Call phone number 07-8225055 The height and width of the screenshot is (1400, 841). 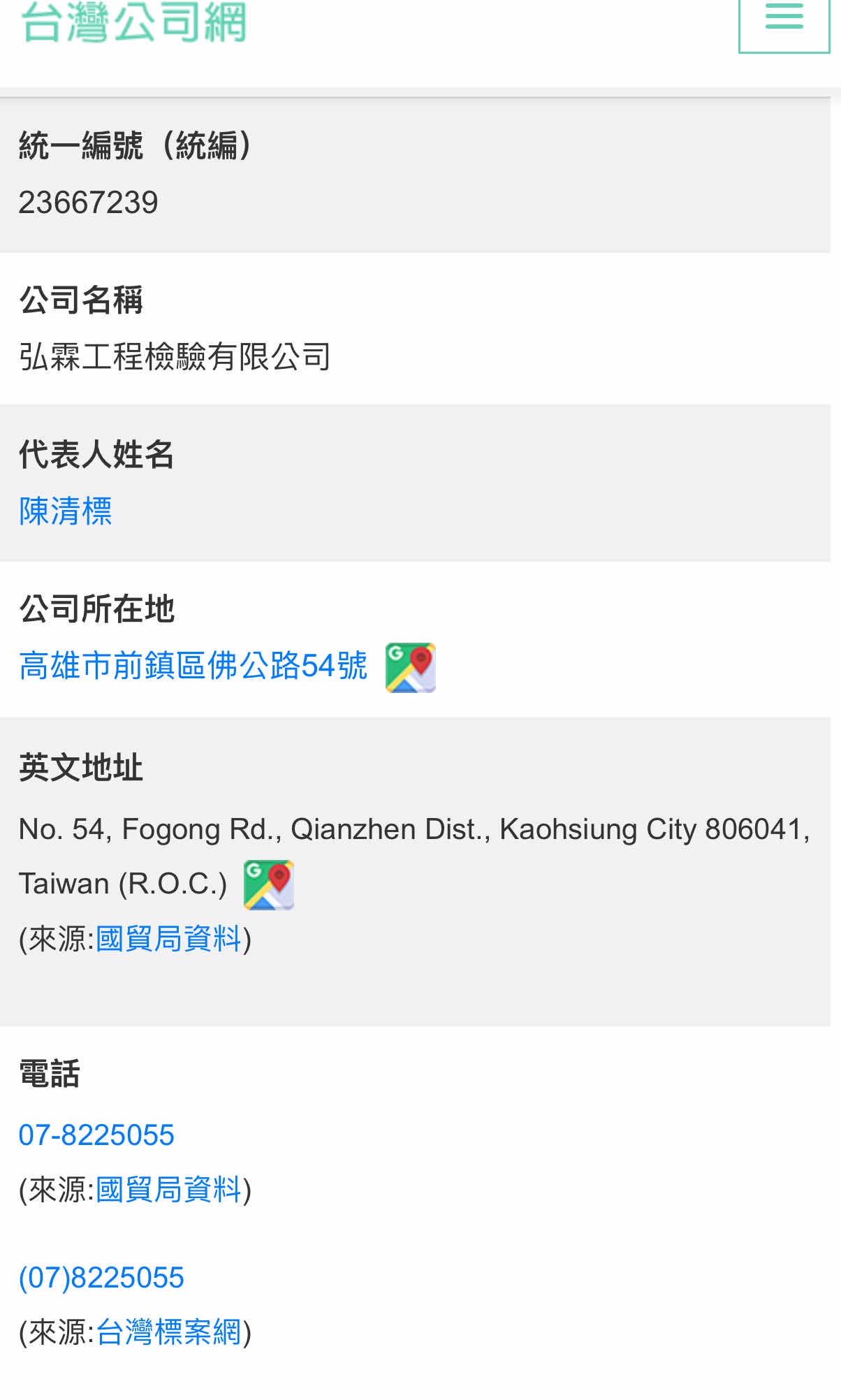click(x=96, y=1135)
